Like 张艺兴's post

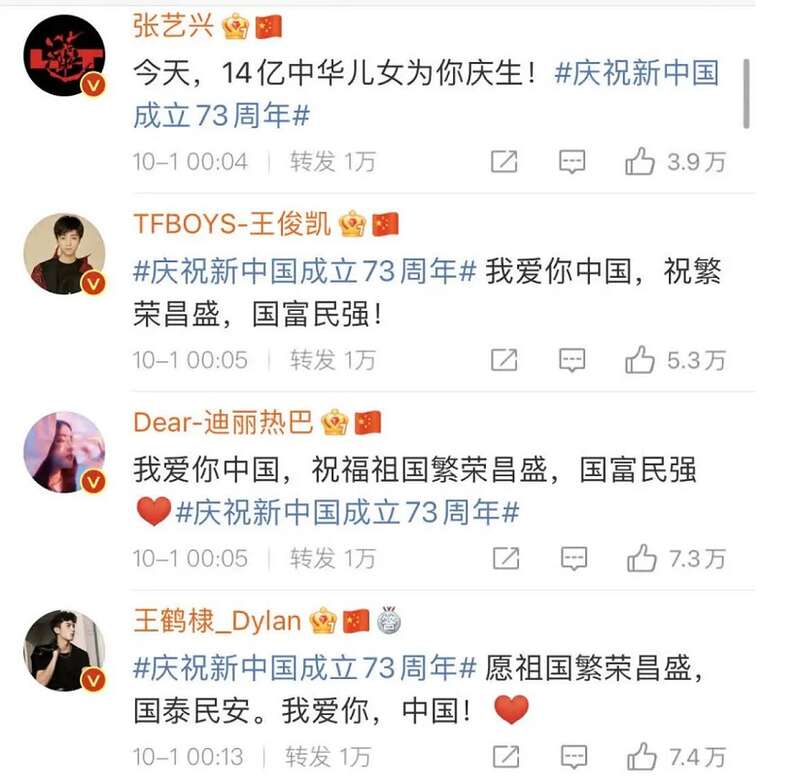point(640,161)
